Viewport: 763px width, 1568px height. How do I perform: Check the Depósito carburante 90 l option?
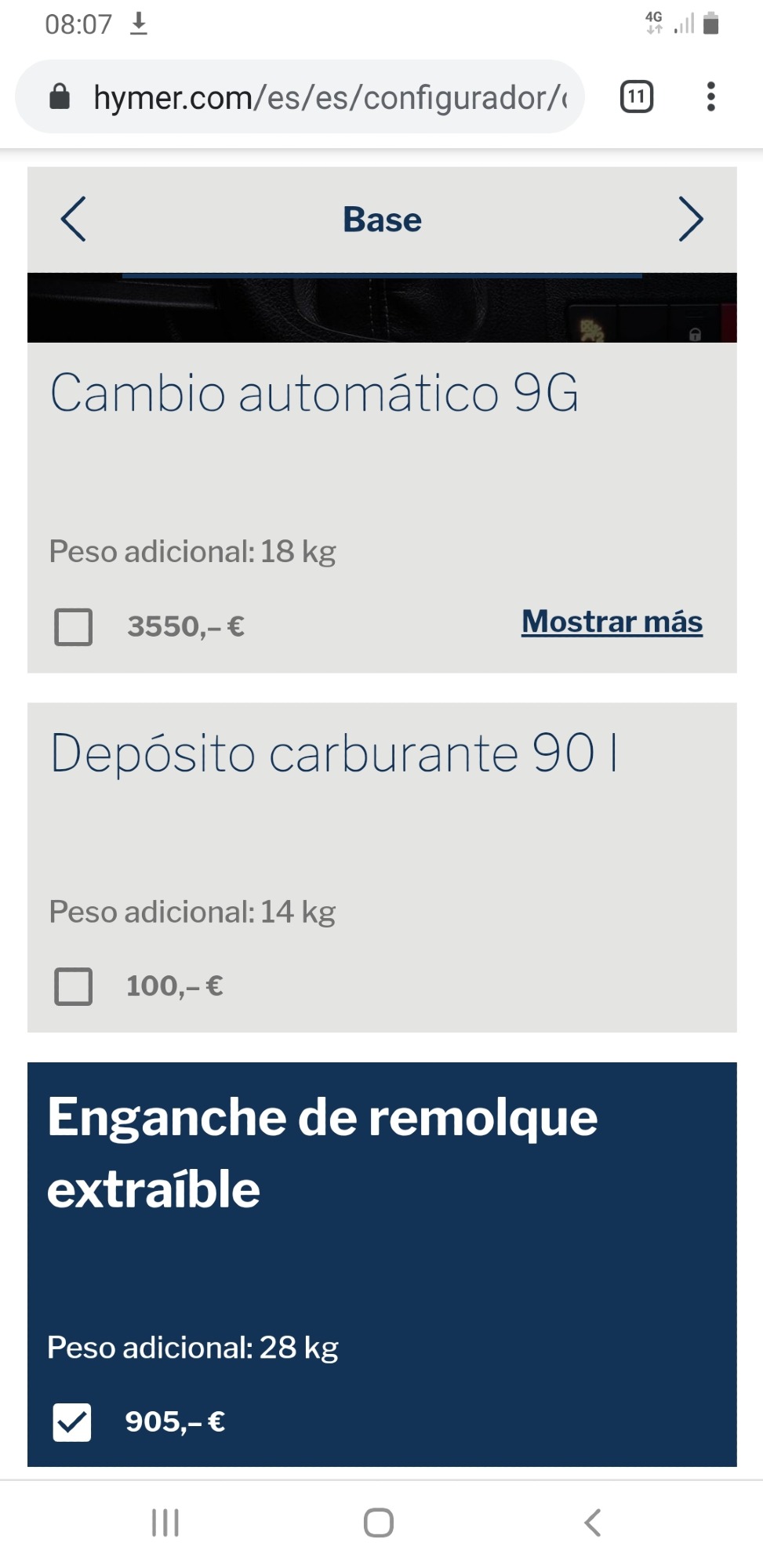point(74,985)
